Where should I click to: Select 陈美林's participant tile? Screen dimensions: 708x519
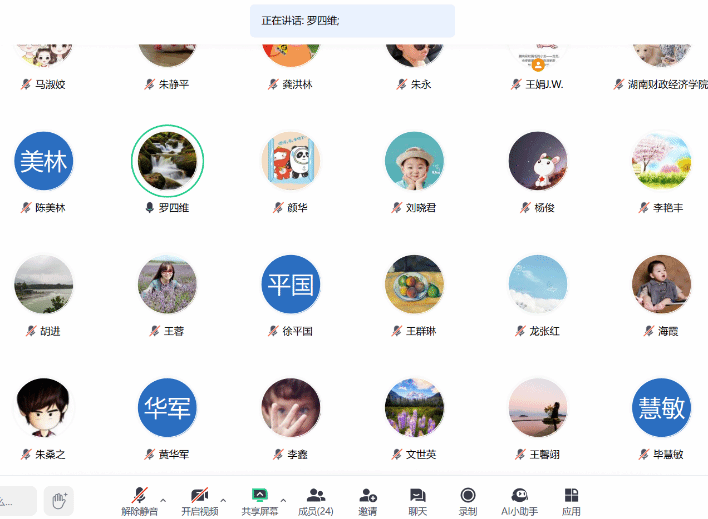43,161
